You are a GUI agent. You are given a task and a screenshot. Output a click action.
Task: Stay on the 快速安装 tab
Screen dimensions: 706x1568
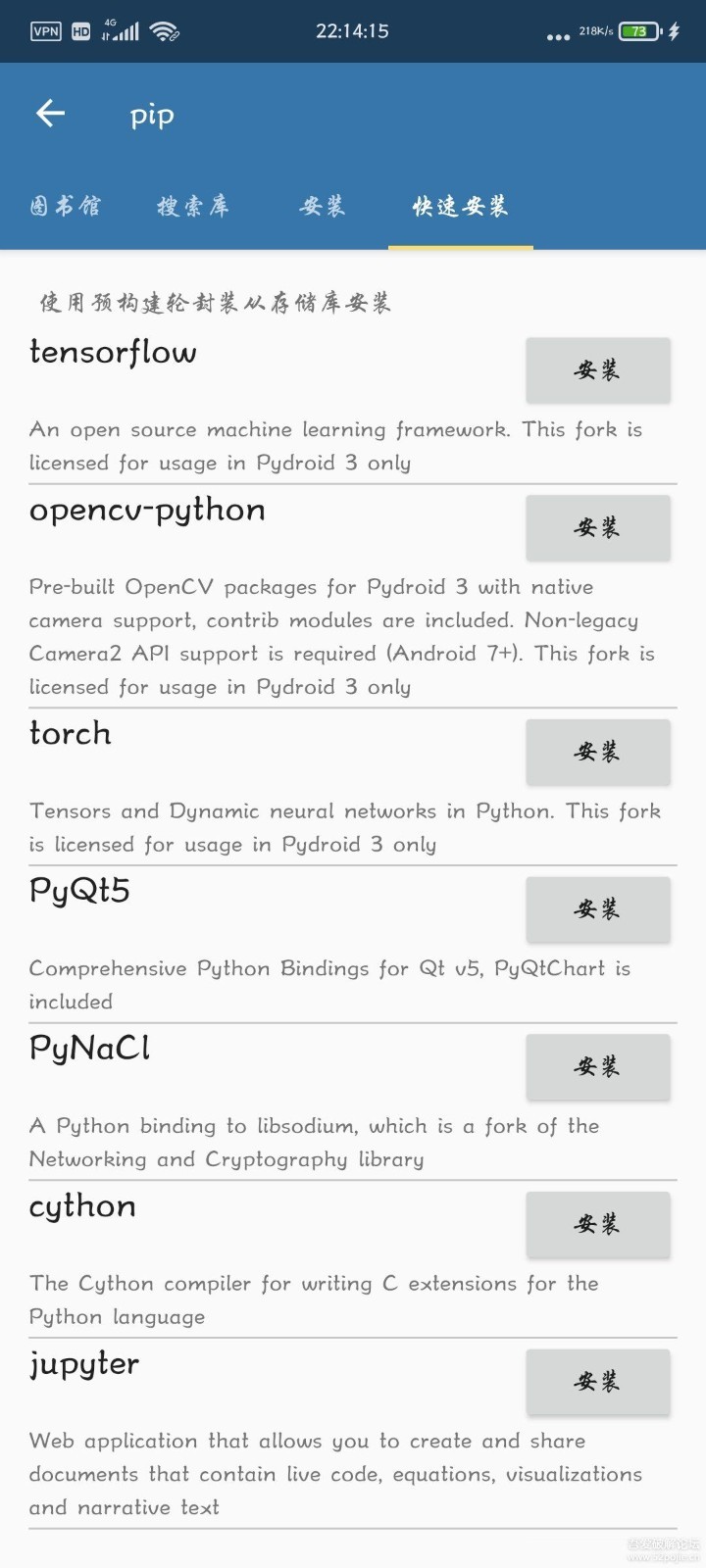pyautogui.click(x=461, y=206)
